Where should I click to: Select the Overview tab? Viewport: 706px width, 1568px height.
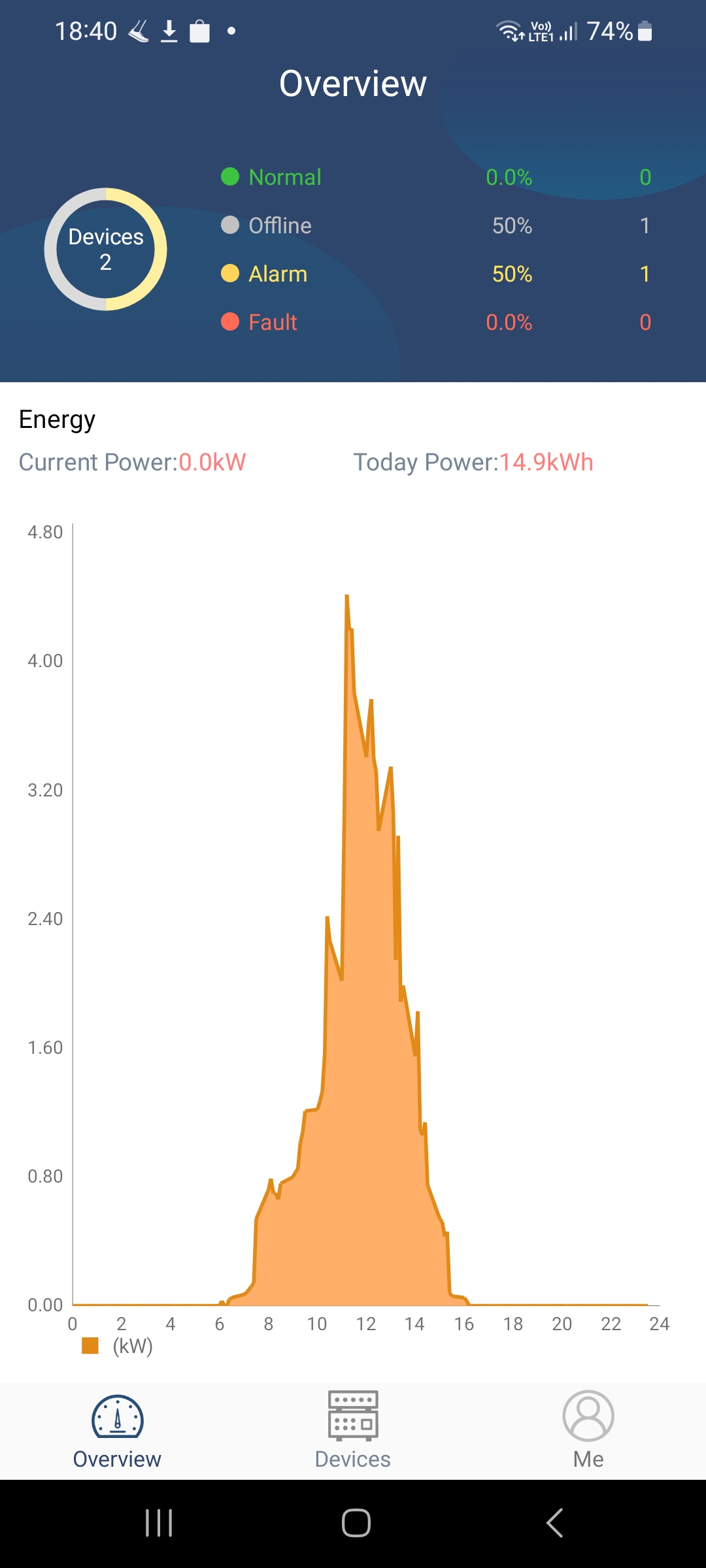coord(117,1431)
